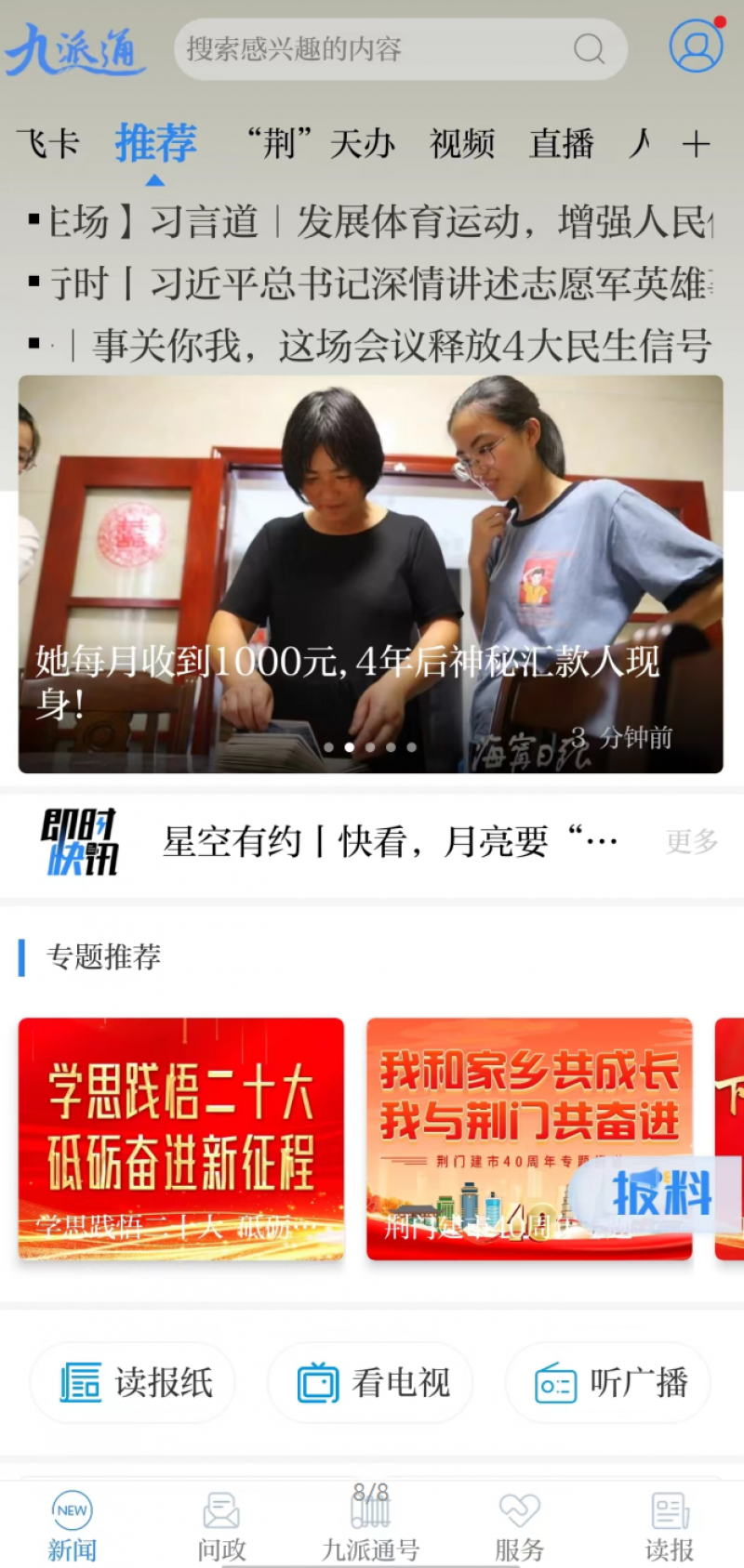Switch to the 视频 tab
The height and width of the screenshot is (1568, 744).
click(x=462, y=145)
